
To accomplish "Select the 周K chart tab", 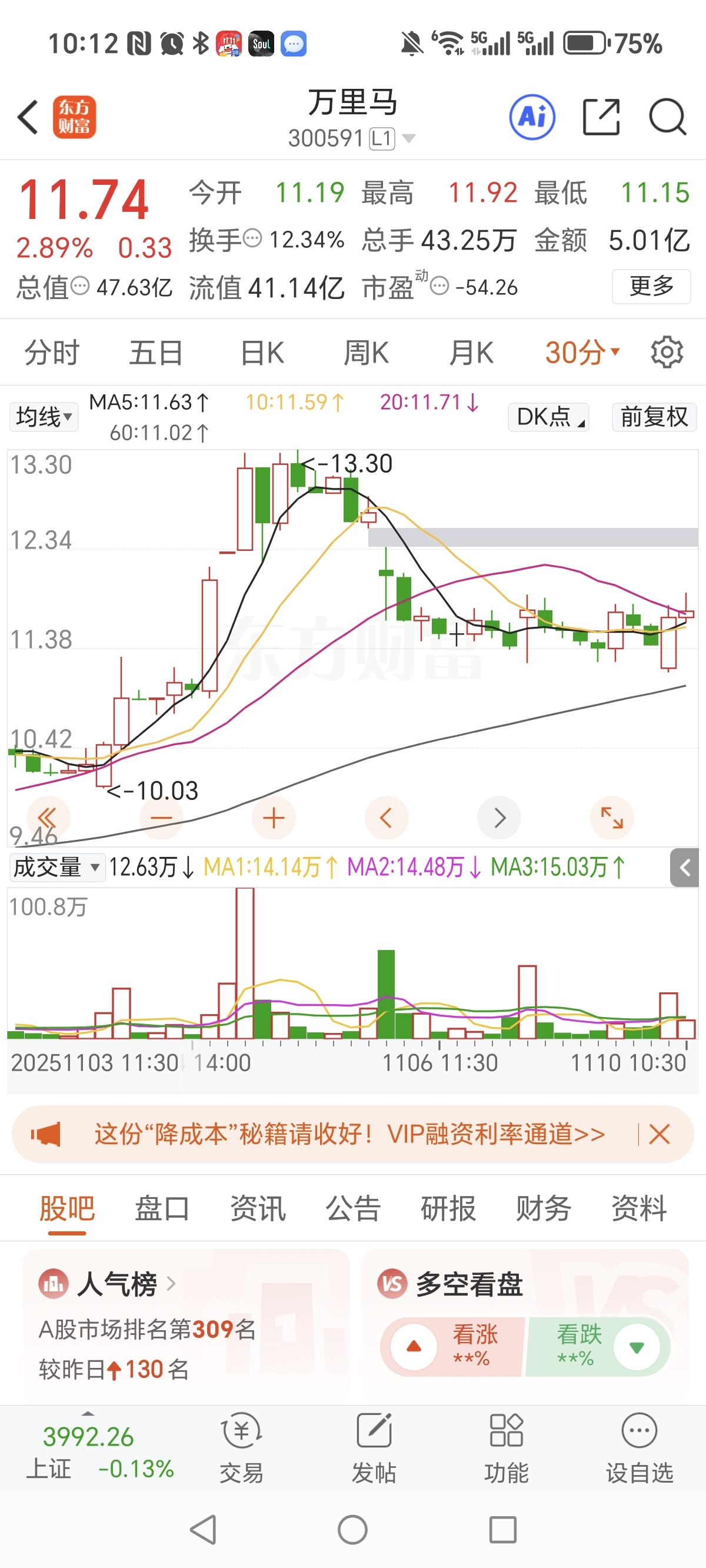I will 367,353.
